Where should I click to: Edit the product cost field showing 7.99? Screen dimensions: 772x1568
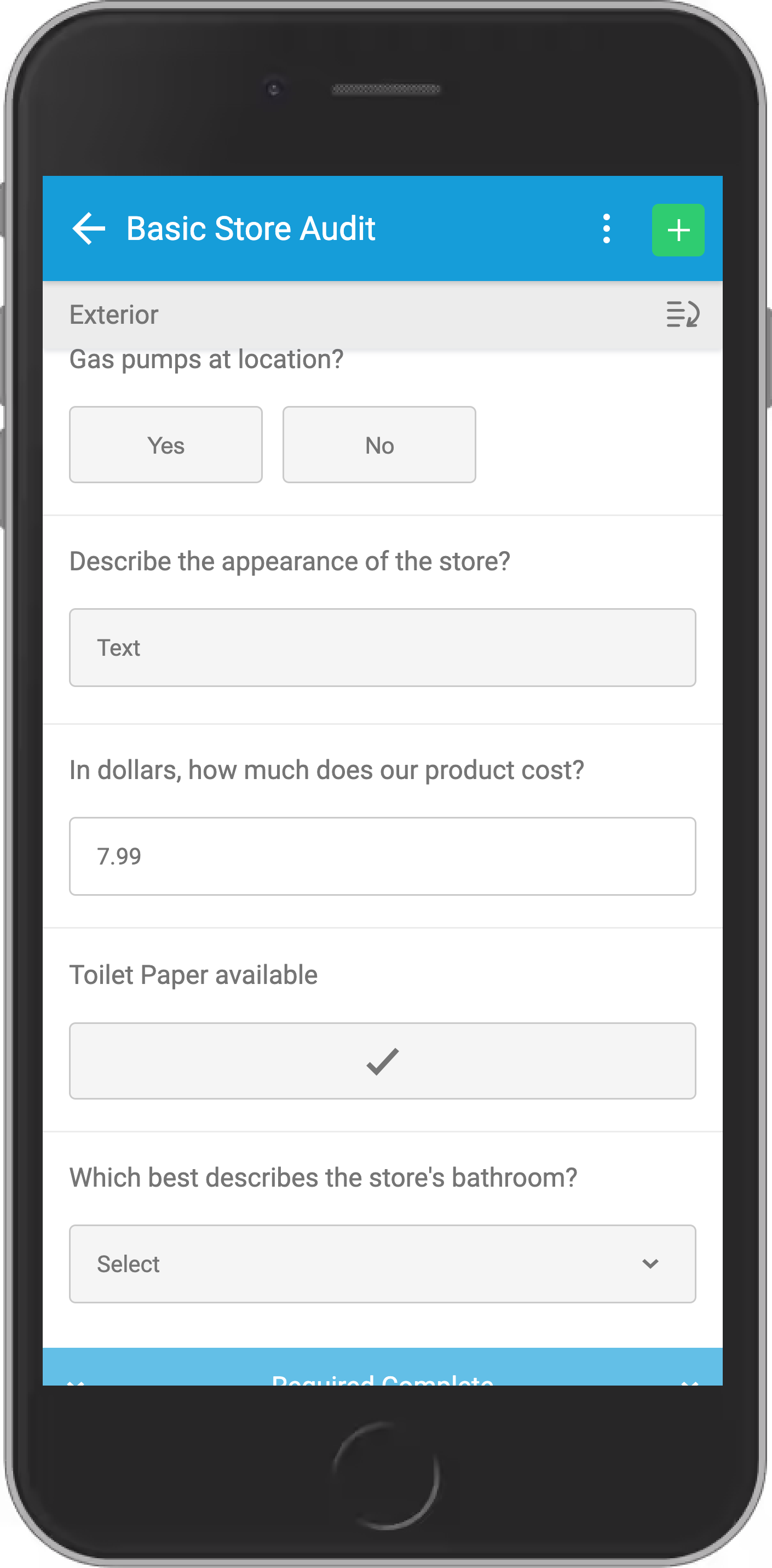click(383, 856)
